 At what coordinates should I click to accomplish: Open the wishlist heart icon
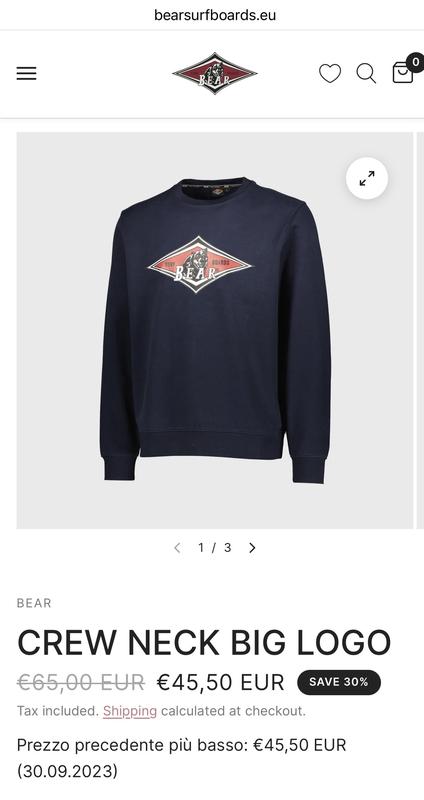click(x=330, y=73)
